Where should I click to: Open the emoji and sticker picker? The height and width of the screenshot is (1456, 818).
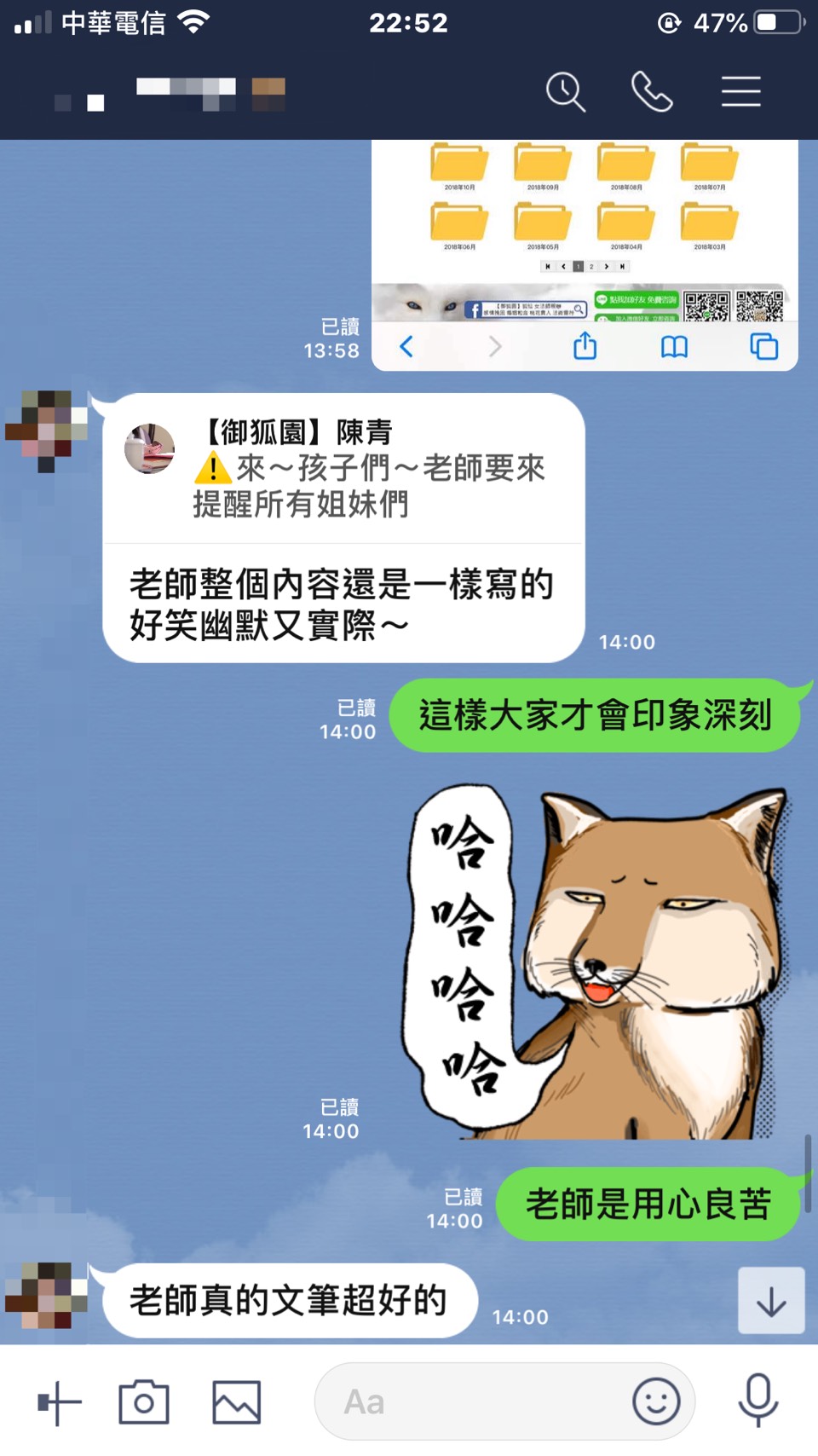coord(656,1401)
